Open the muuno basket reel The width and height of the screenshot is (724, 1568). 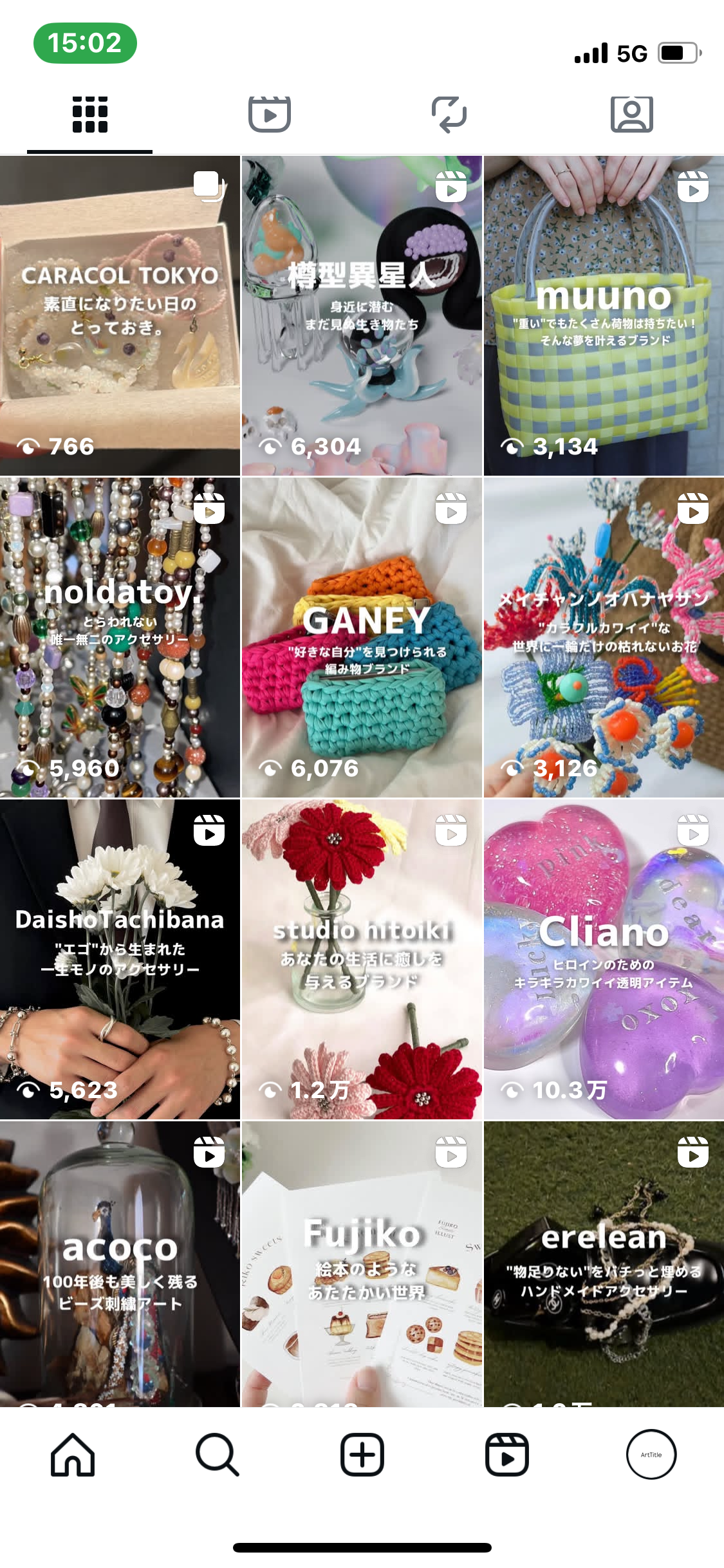click(x=604, y=315)
